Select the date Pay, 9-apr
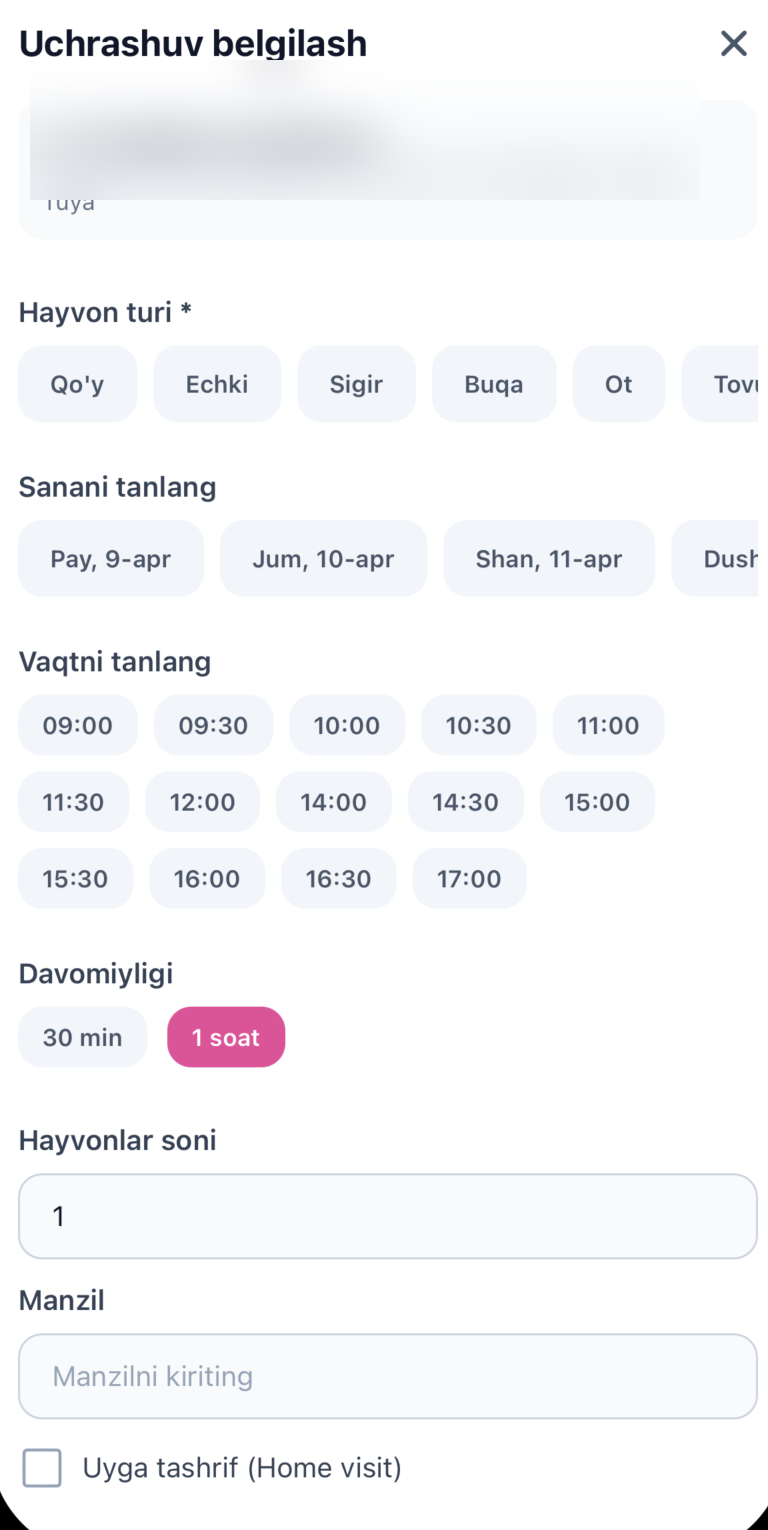 (x=110, y=558)
